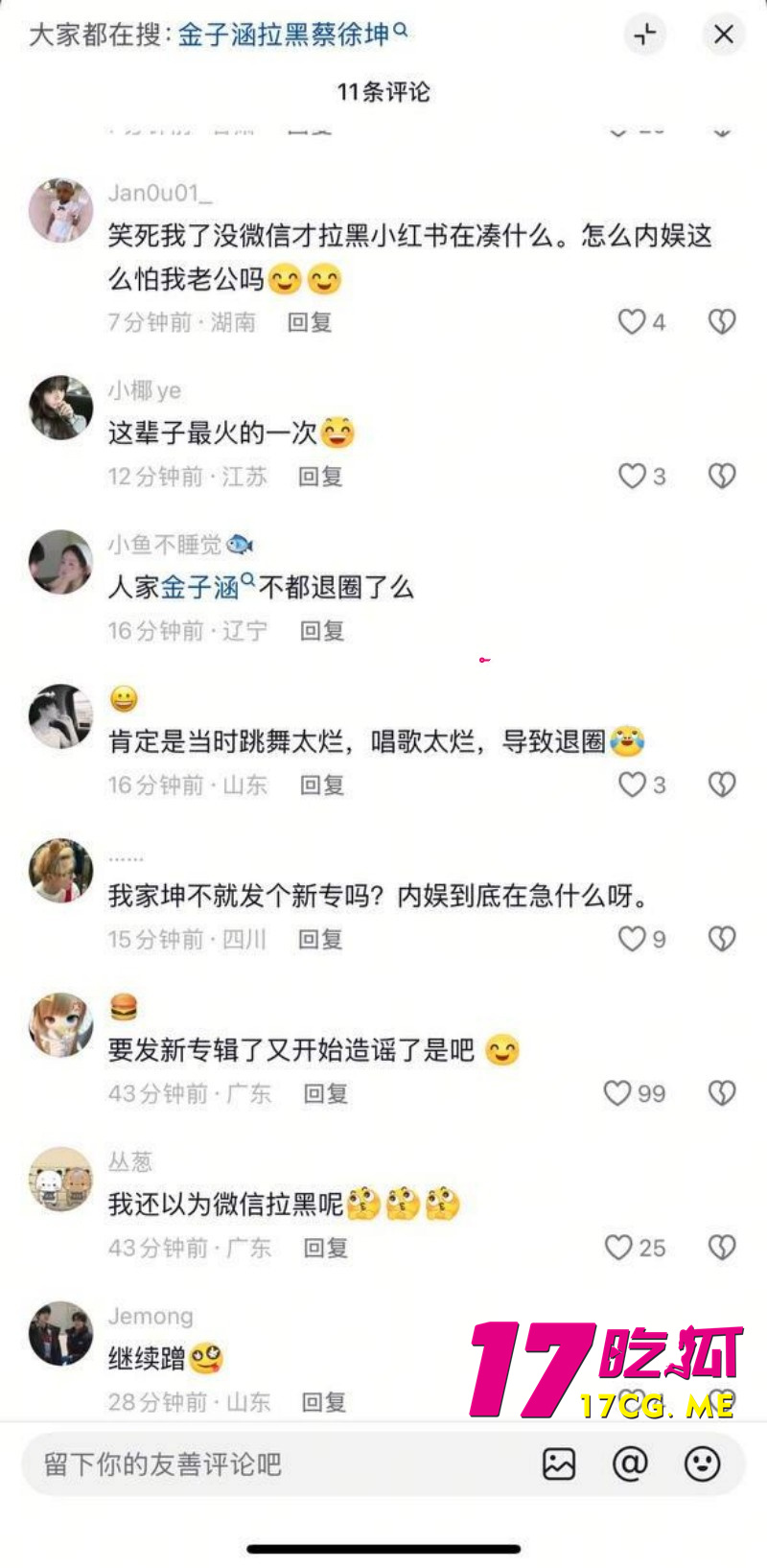The height and width of the screenshot is (1568, 767).
Task: Open the image attachment picker
Action: (x=559, y=1463)
